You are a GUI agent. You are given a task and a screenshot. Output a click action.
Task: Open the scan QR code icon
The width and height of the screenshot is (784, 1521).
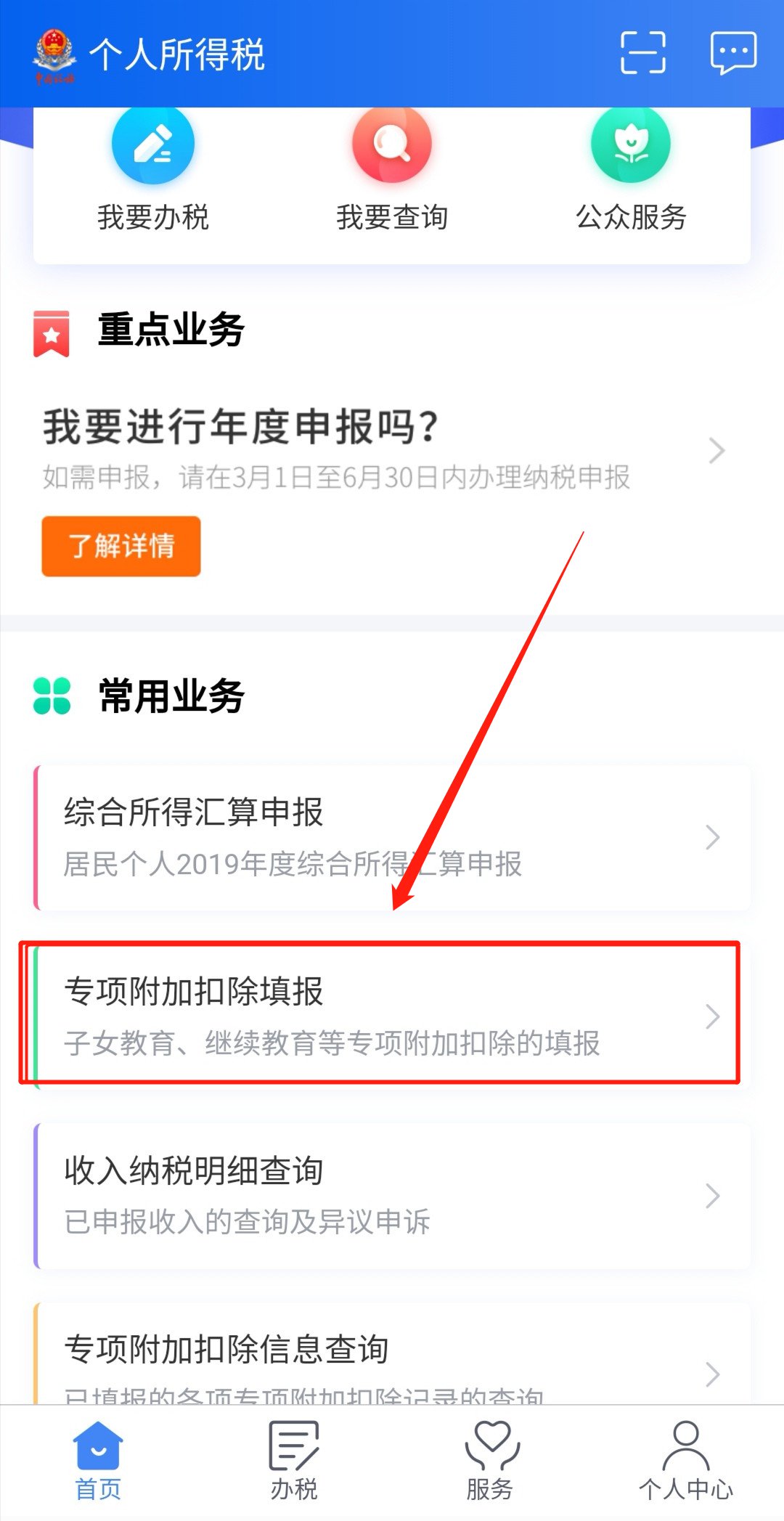coord(642,53)
